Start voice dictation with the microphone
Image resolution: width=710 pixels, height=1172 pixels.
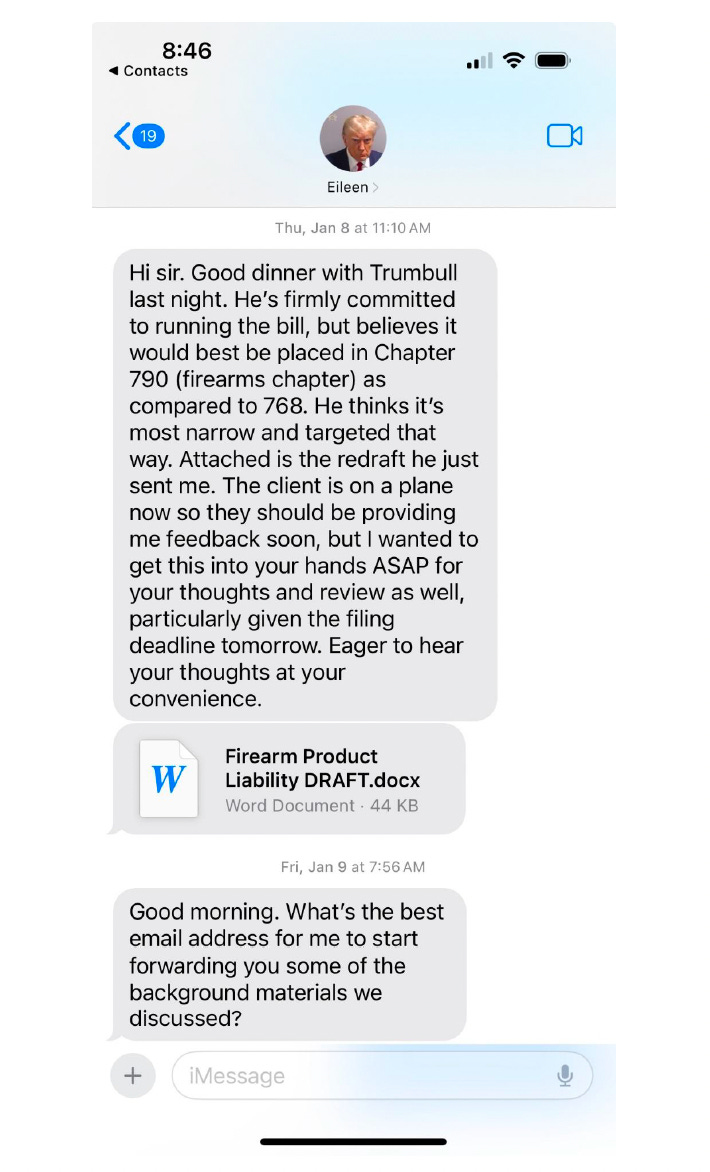(565, 1076)
